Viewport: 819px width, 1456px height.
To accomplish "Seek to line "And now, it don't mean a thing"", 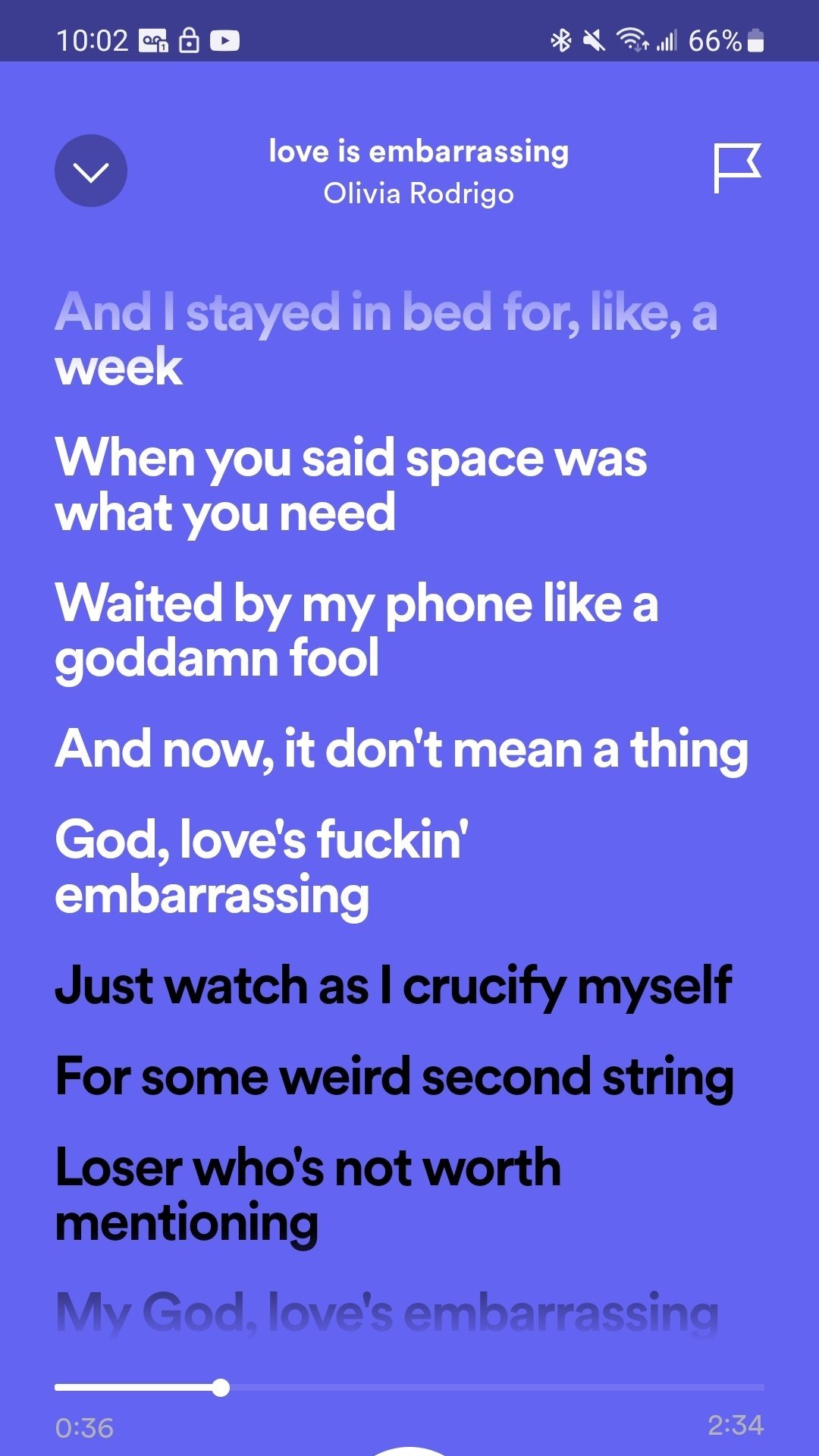I will (401, 749).
